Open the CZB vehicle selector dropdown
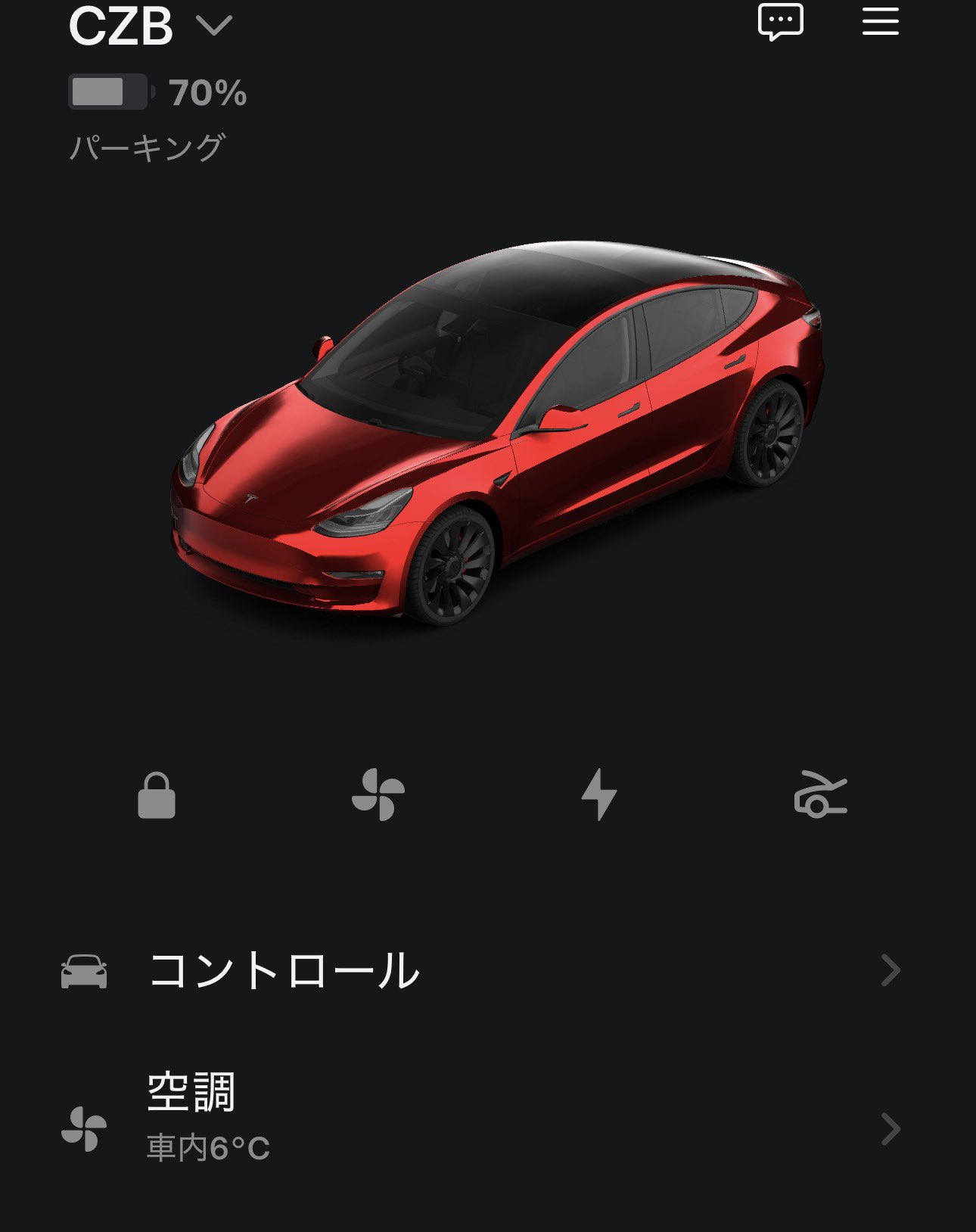The width and height of the screenshot is (976, 1232). (x=213, y=26)
